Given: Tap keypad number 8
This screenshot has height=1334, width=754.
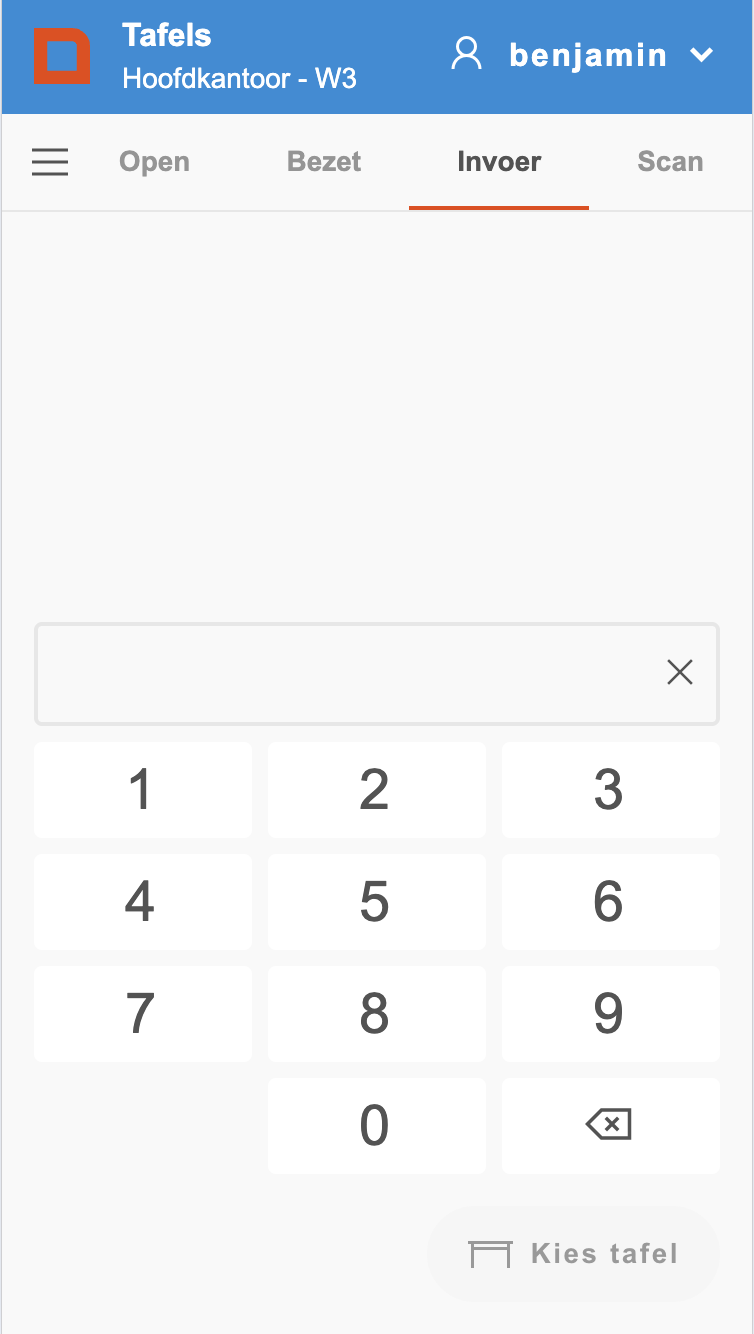Looking at the screenshot, I should click(377, 1014).
